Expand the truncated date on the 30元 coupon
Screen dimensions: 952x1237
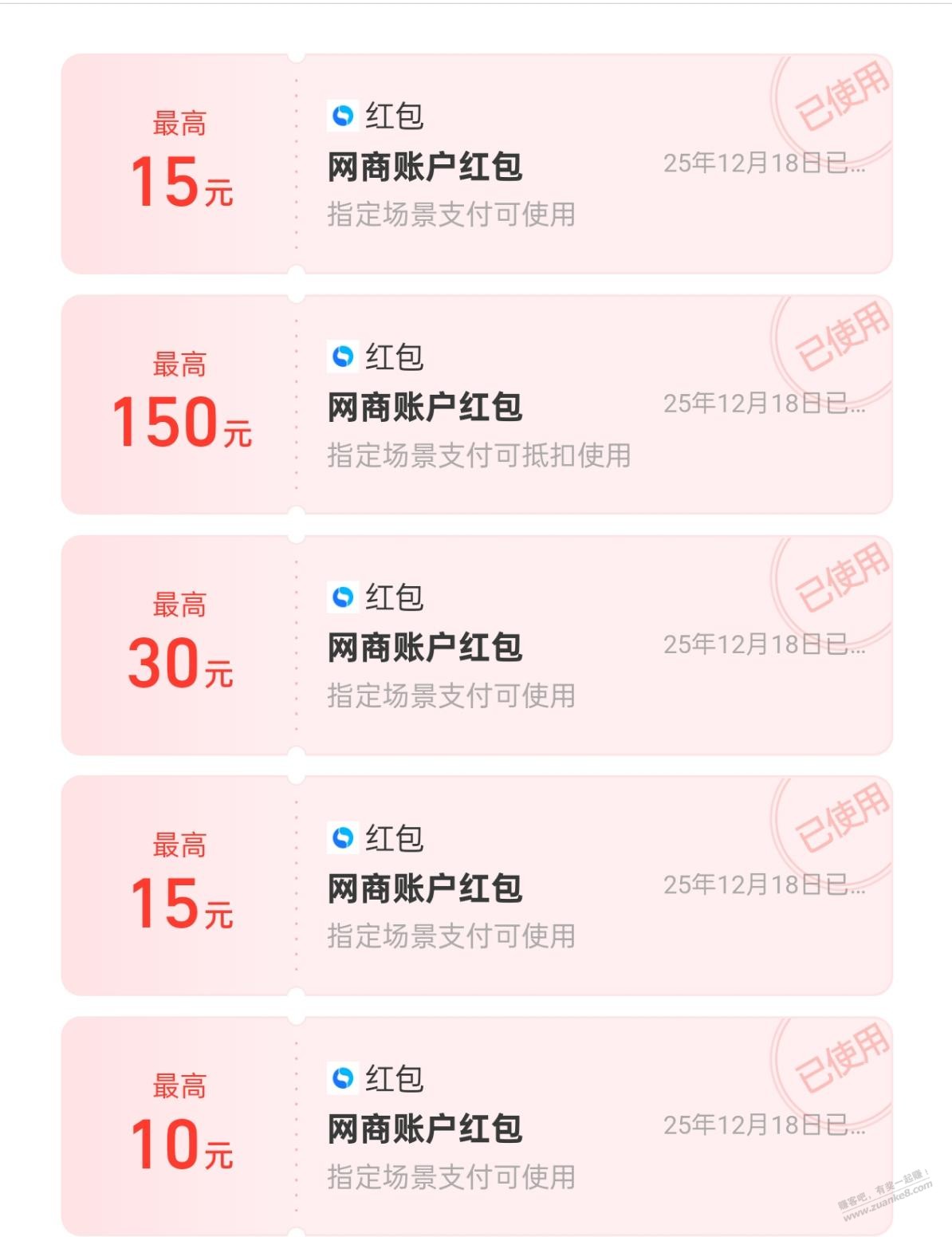765,644
